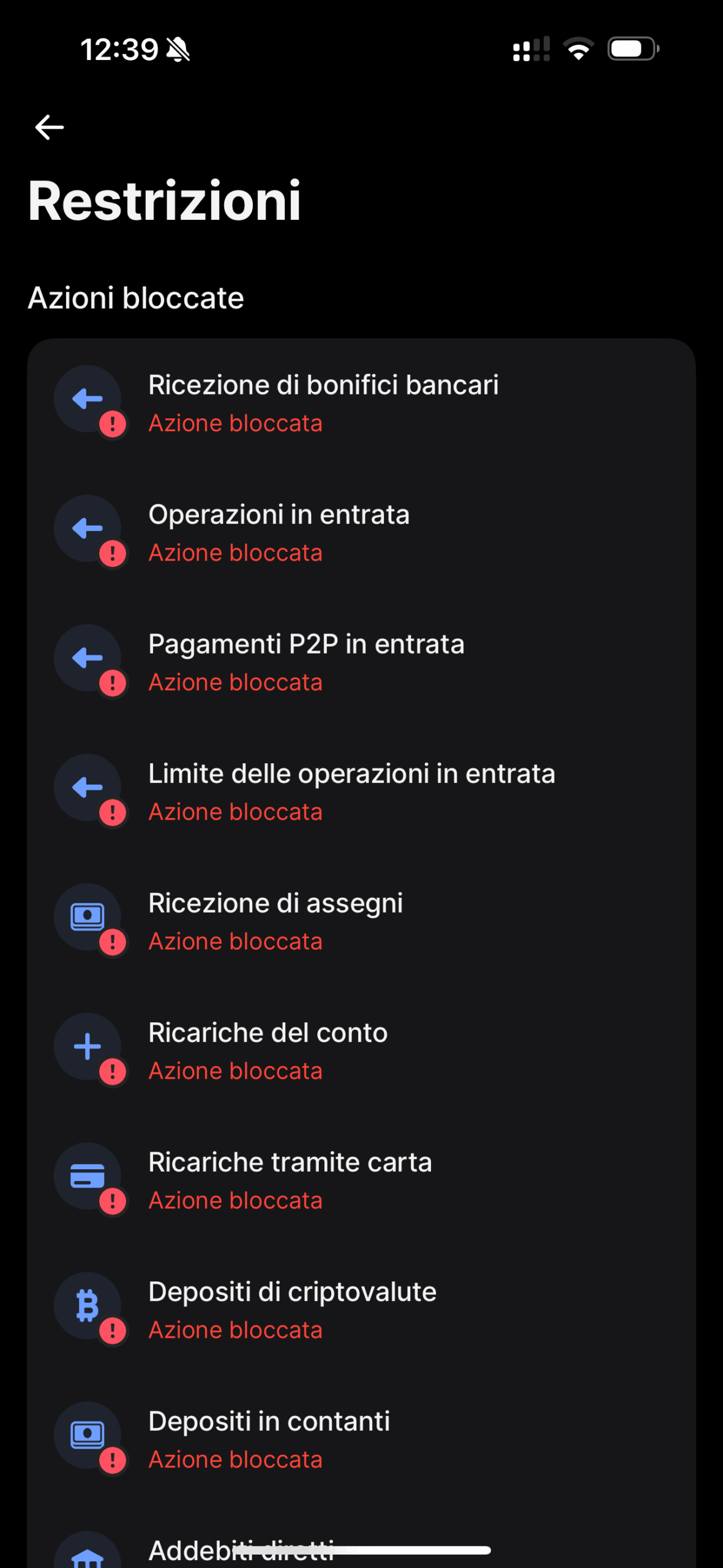This screenshot has width=723, height=1568.
Task: Open the Ricezione di assegni row
Action: tap(361, 921)
